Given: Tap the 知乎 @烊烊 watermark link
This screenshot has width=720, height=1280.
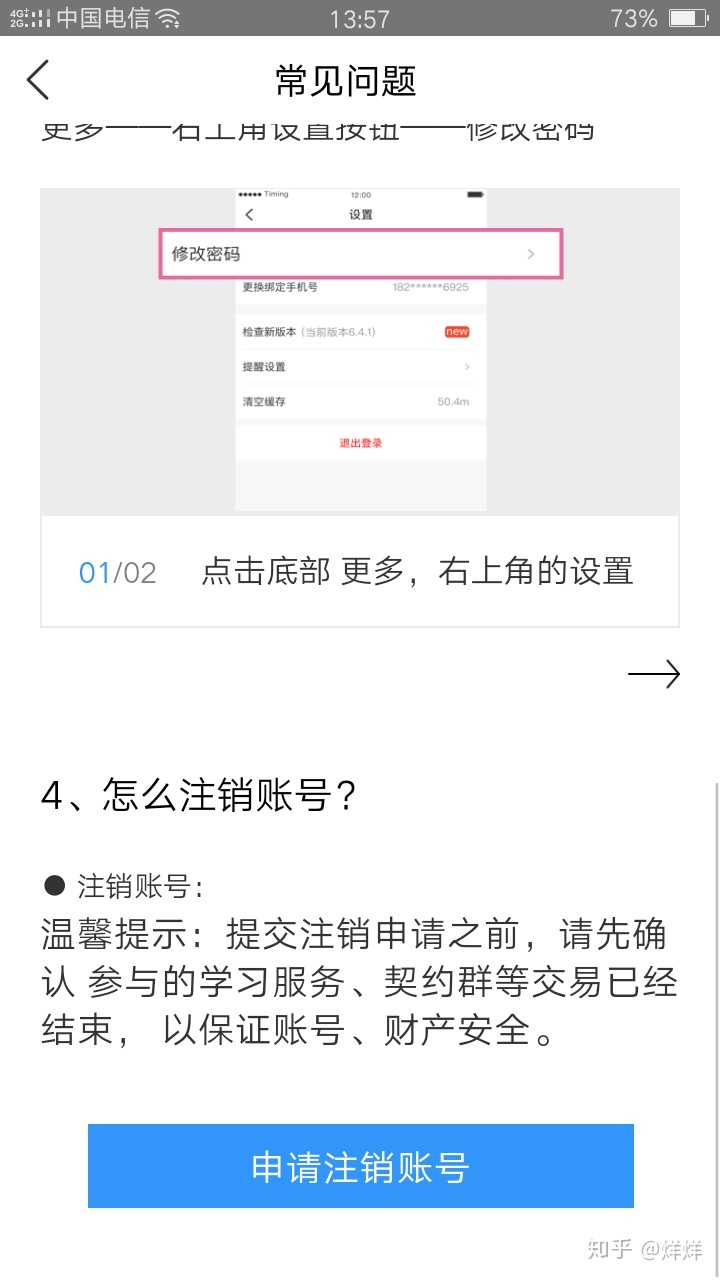Looking at the screenshot, I should (x=645, y=1250).
